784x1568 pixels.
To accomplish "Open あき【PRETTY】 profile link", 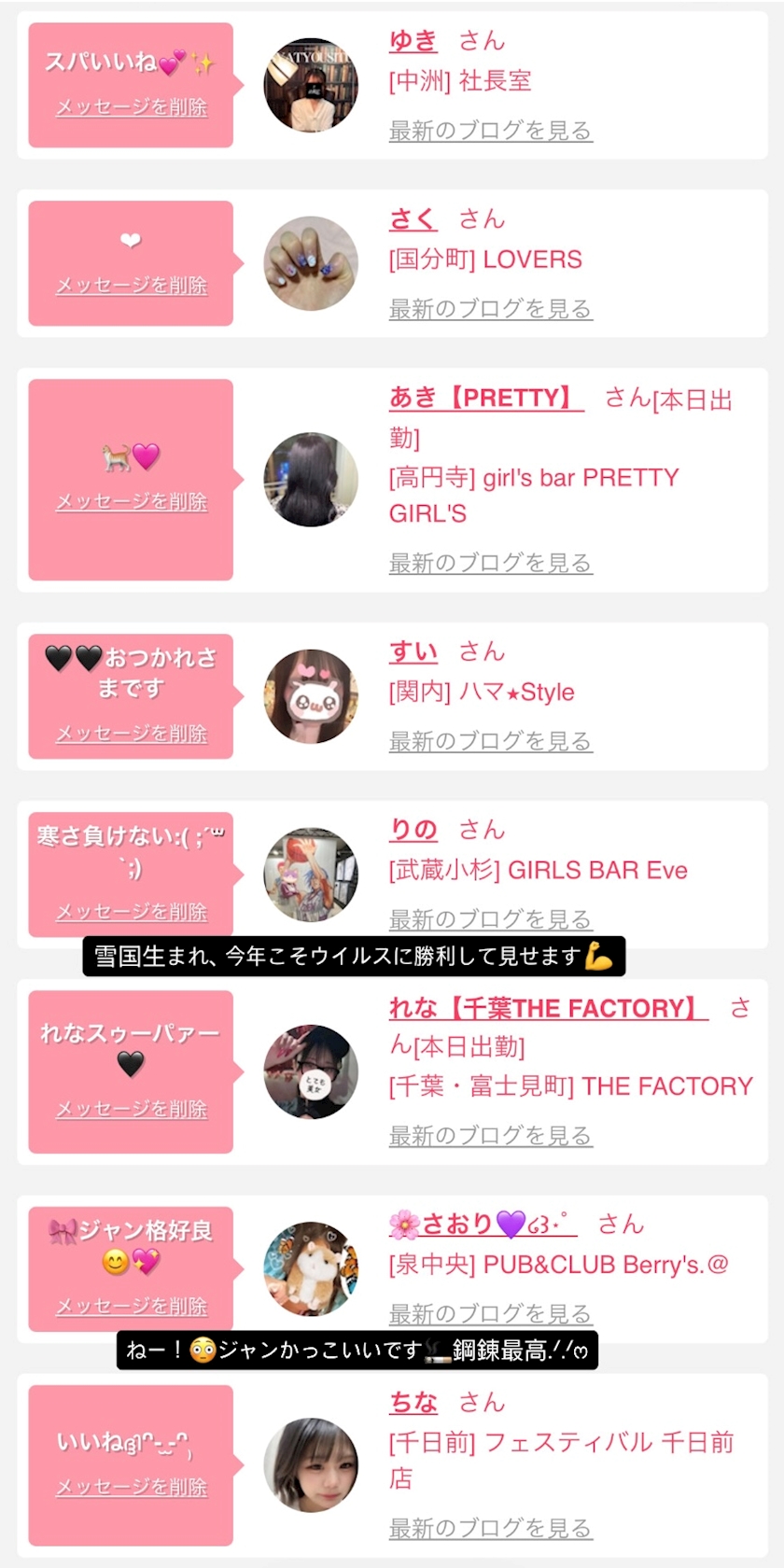I will pos(485,398).
